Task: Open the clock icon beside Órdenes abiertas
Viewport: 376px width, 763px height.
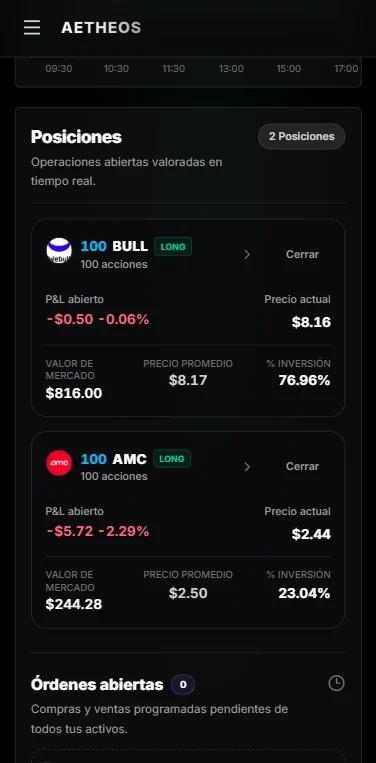Action: pos(337,683)
